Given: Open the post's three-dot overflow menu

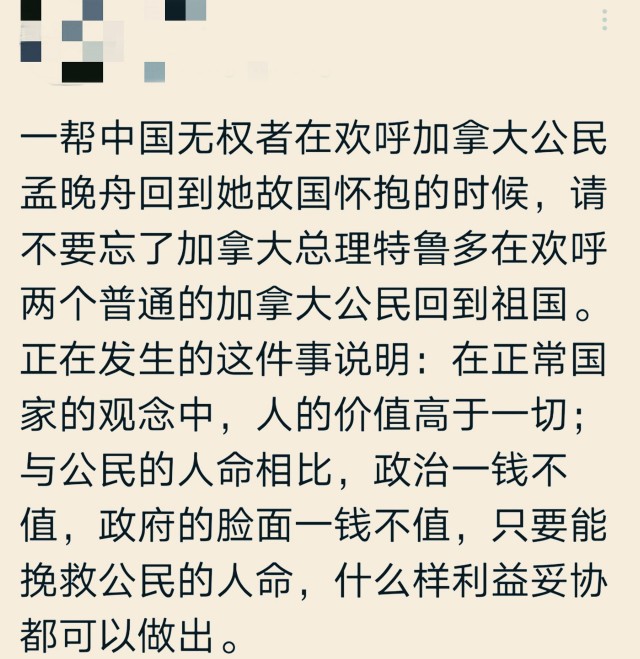Looking at the screenshot, I should [604, 20].
